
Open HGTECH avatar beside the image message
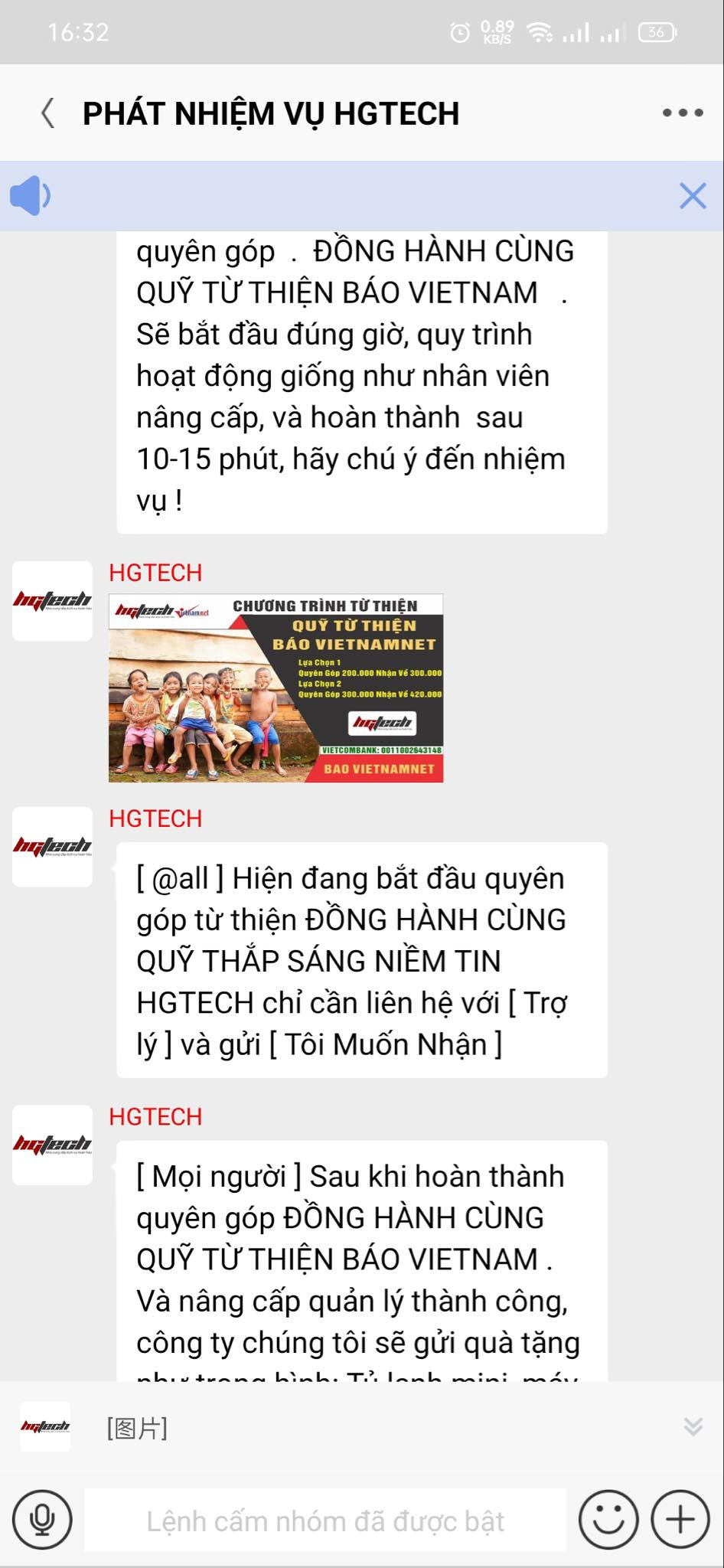52,601
